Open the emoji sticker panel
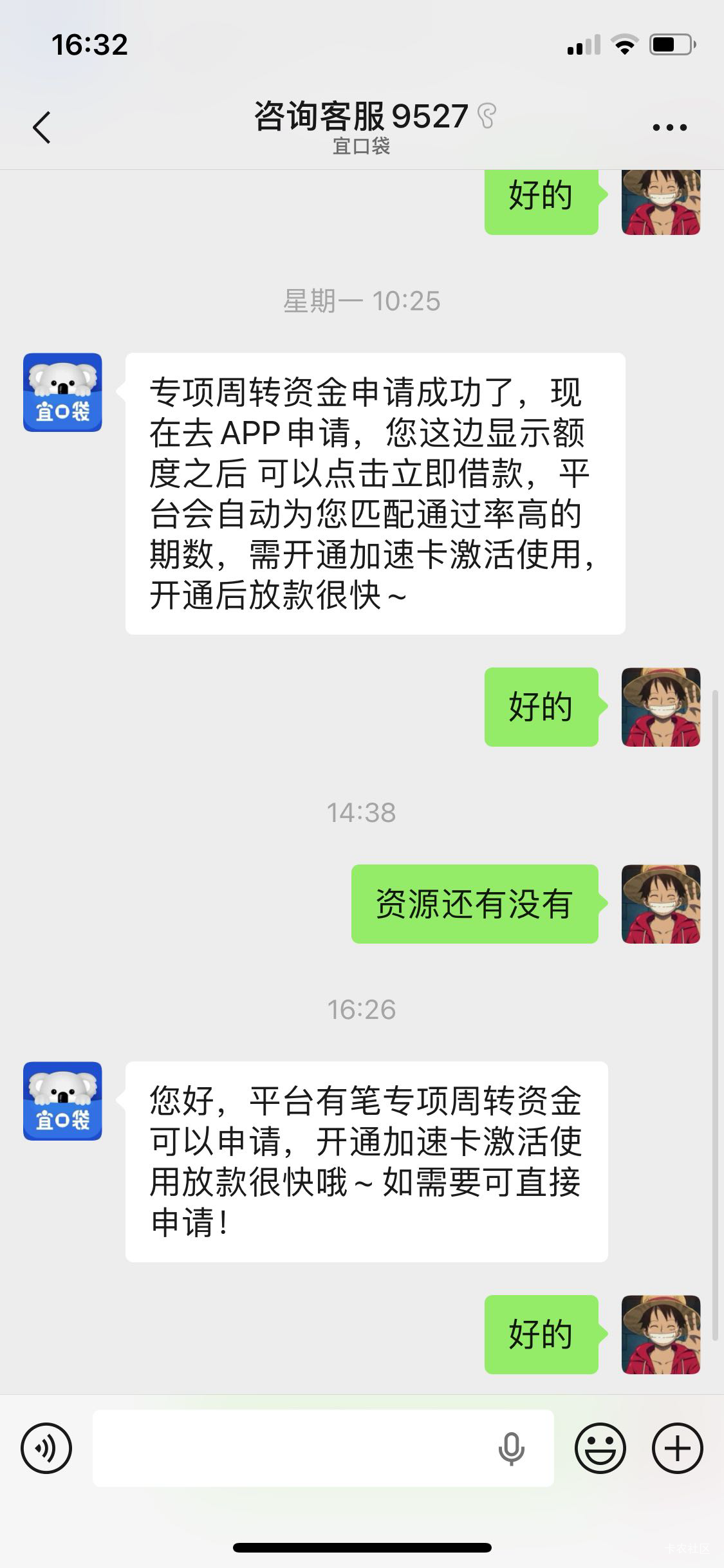This screenshot has height=1568, width=724. pos(600,1449)
